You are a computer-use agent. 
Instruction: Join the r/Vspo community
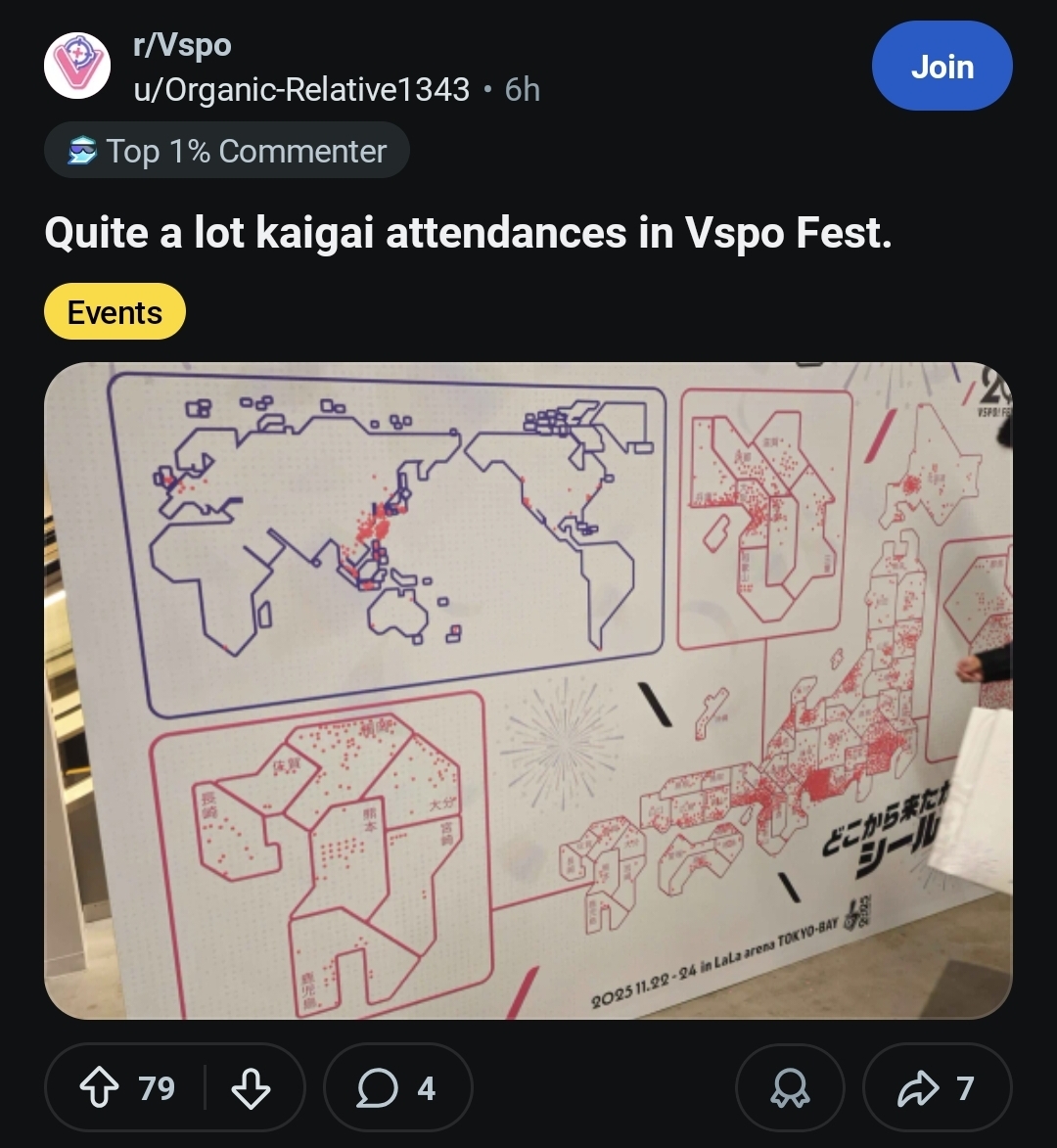[942, 67]
